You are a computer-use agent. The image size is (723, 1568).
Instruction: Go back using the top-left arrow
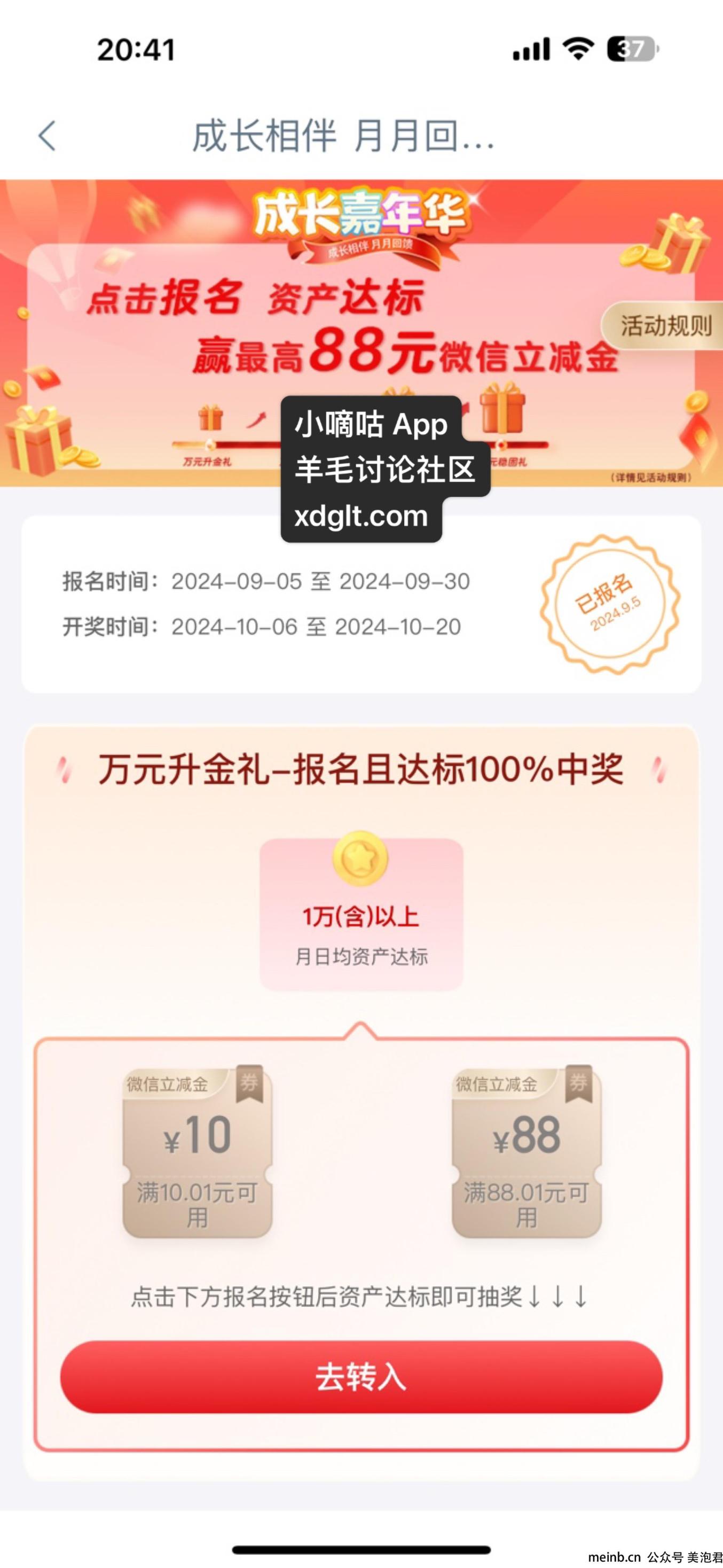pyautogui.click(x=48, y=135)
